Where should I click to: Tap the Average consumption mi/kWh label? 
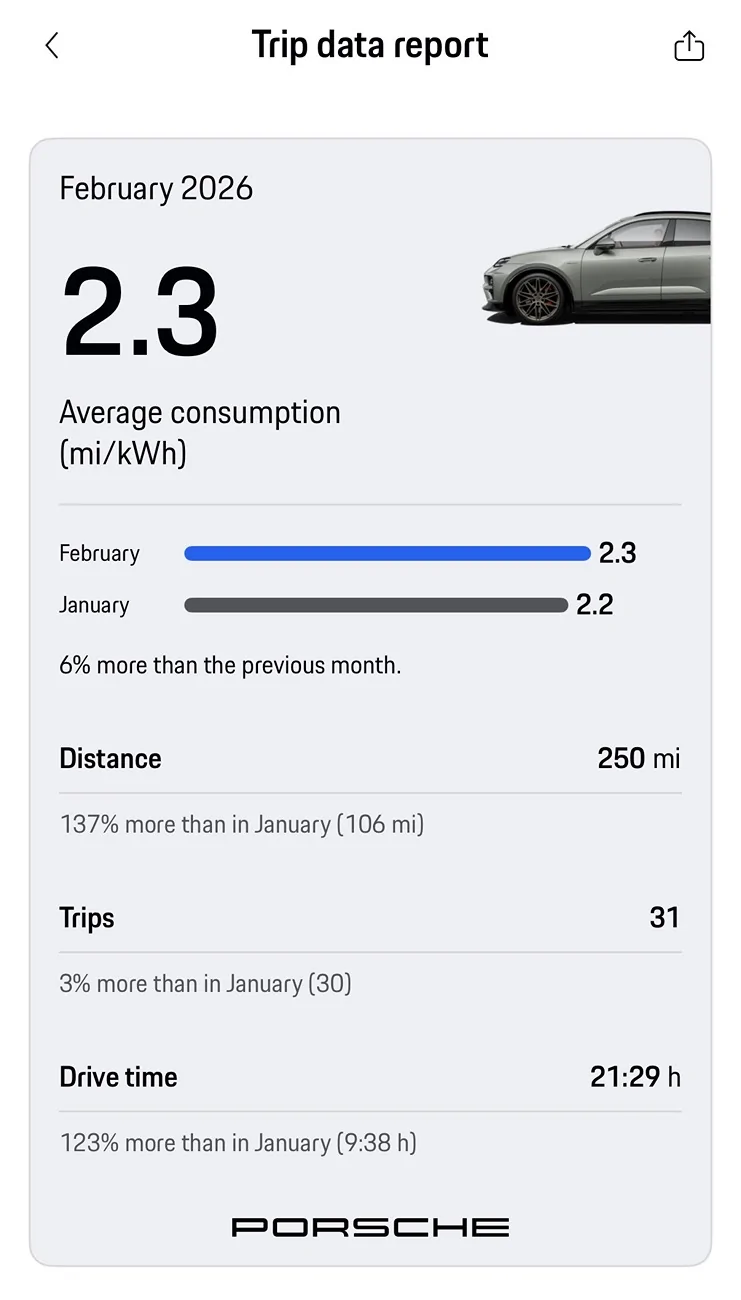(x=200, y=432)
